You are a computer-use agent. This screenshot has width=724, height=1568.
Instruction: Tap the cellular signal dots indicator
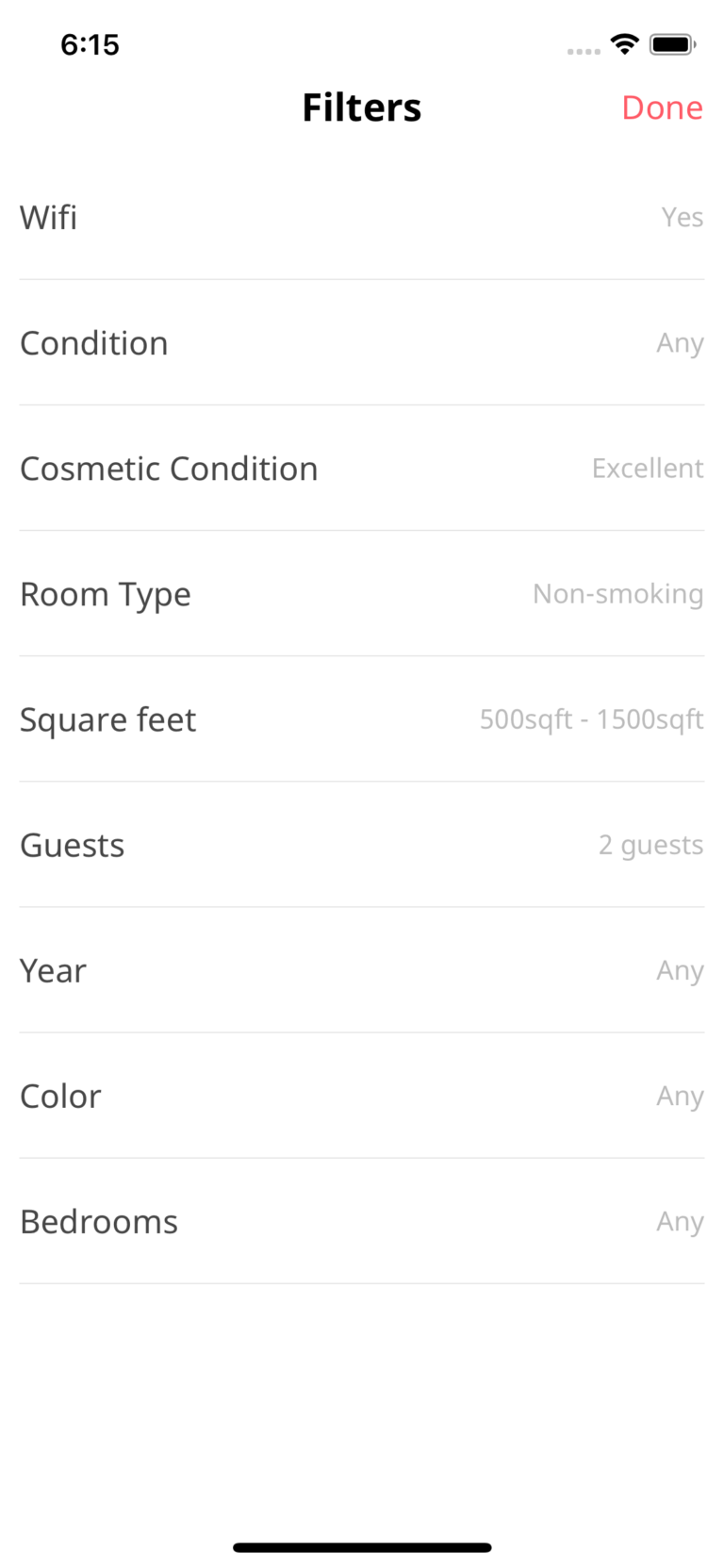(582, 51)
